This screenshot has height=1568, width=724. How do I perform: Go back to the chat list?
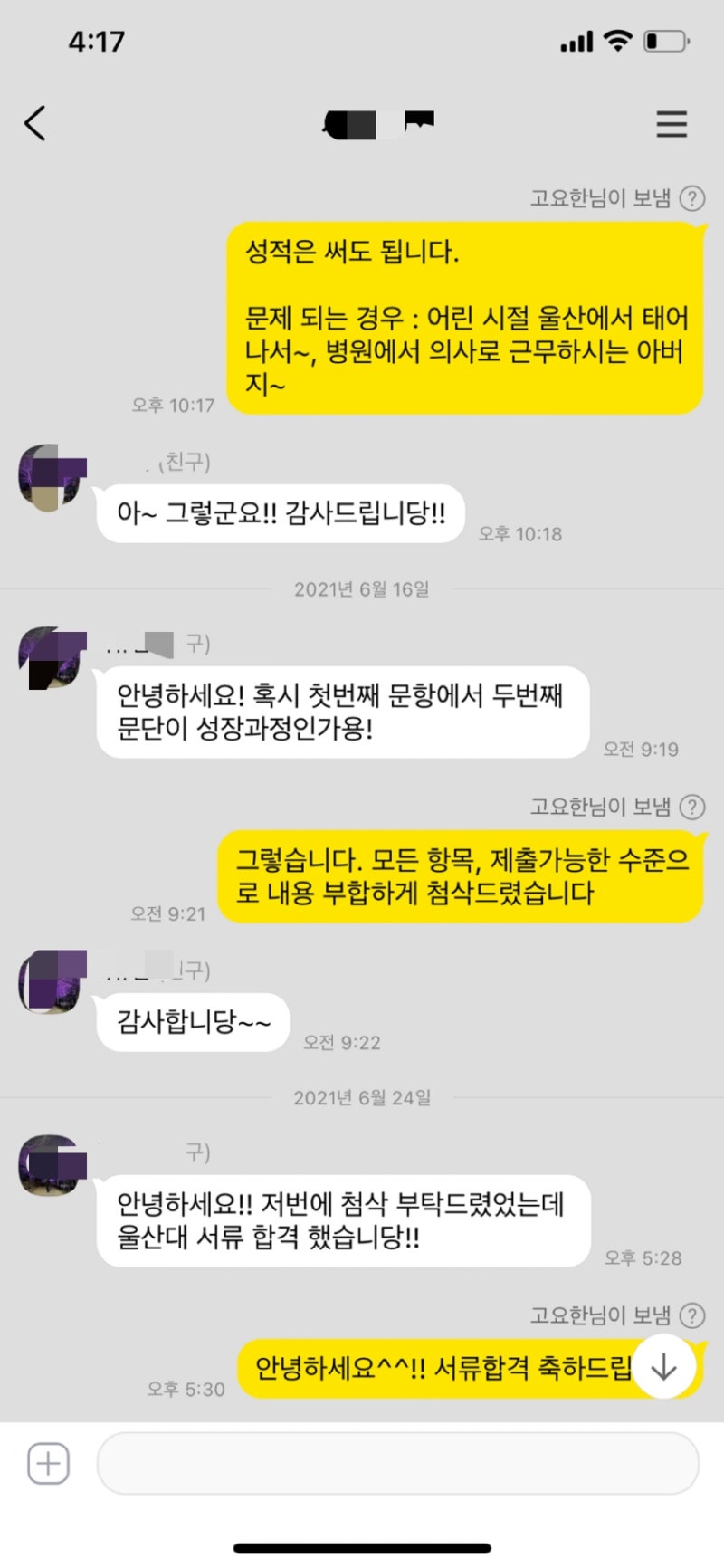click(35, 123)
